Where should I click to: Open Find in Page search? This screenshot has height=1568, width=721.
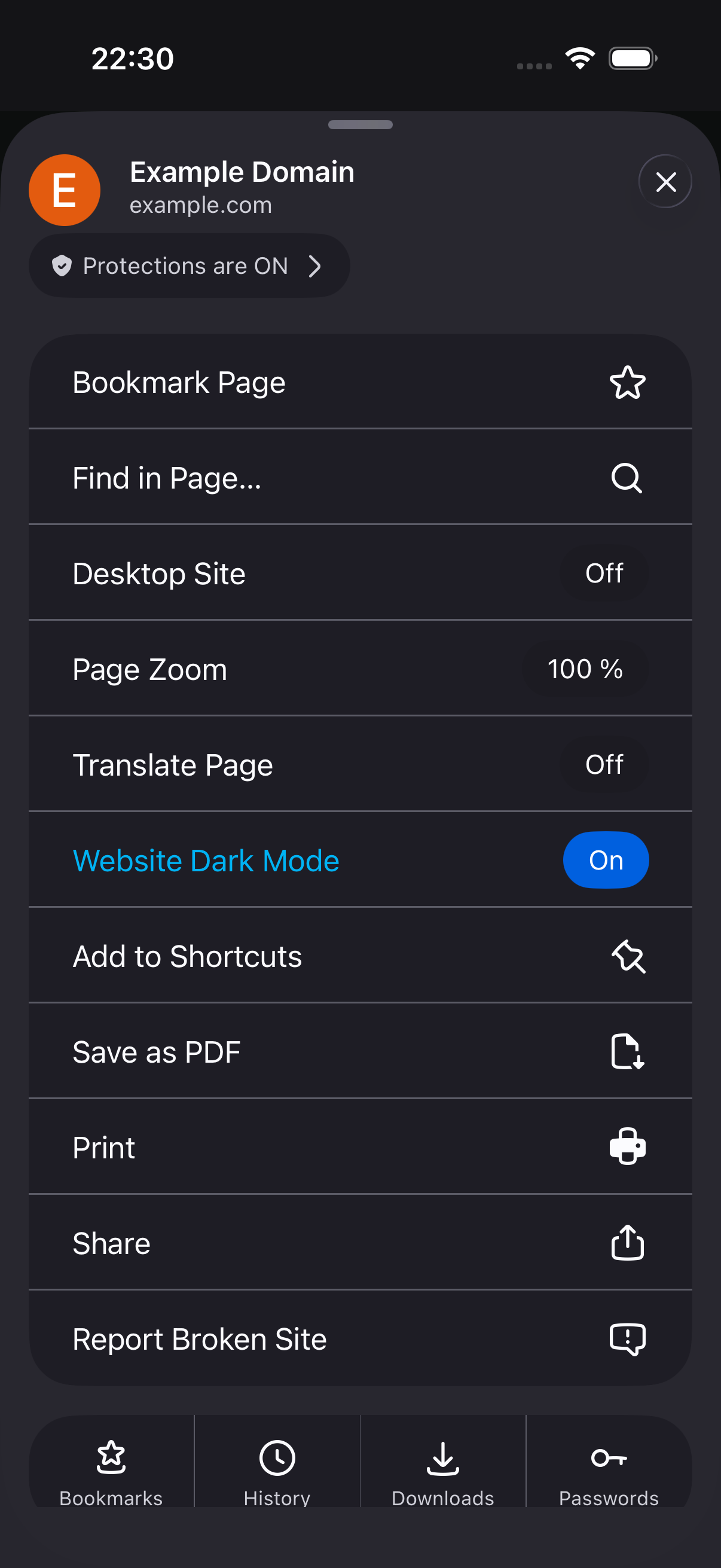[x=360, y=477]
